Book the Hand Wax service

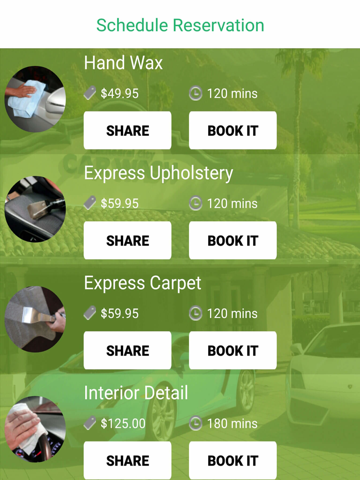tap(233, 130)
